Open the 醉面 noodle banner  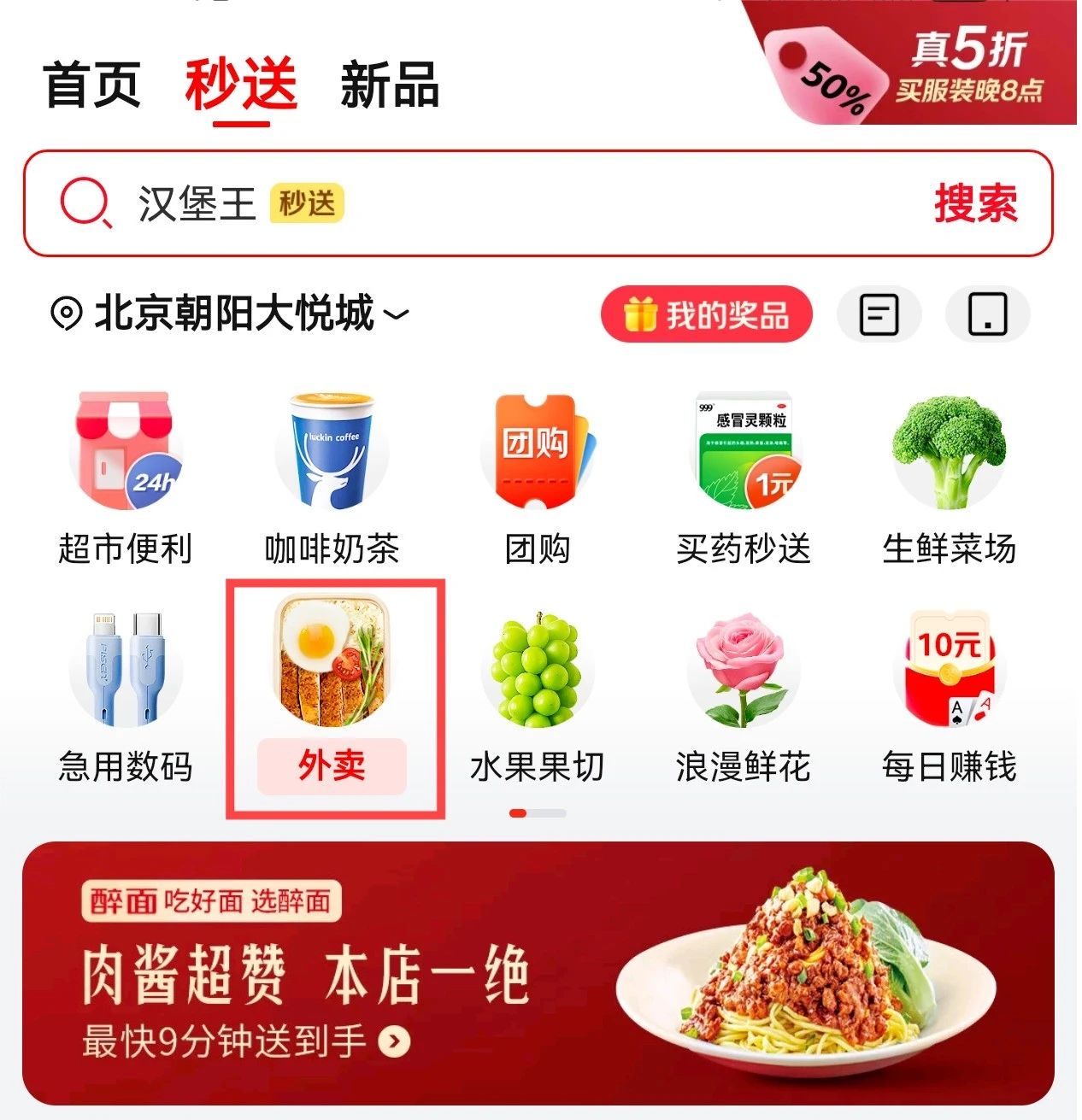(538, 972)
